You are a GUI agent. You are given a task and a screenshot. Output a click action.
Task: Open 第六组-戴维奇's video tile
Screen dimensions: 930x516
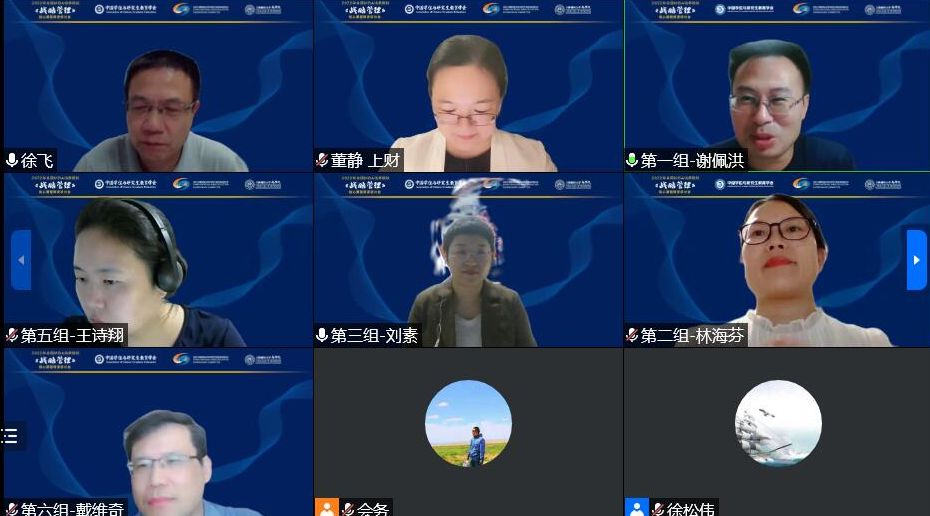click(x=158, y=432)
